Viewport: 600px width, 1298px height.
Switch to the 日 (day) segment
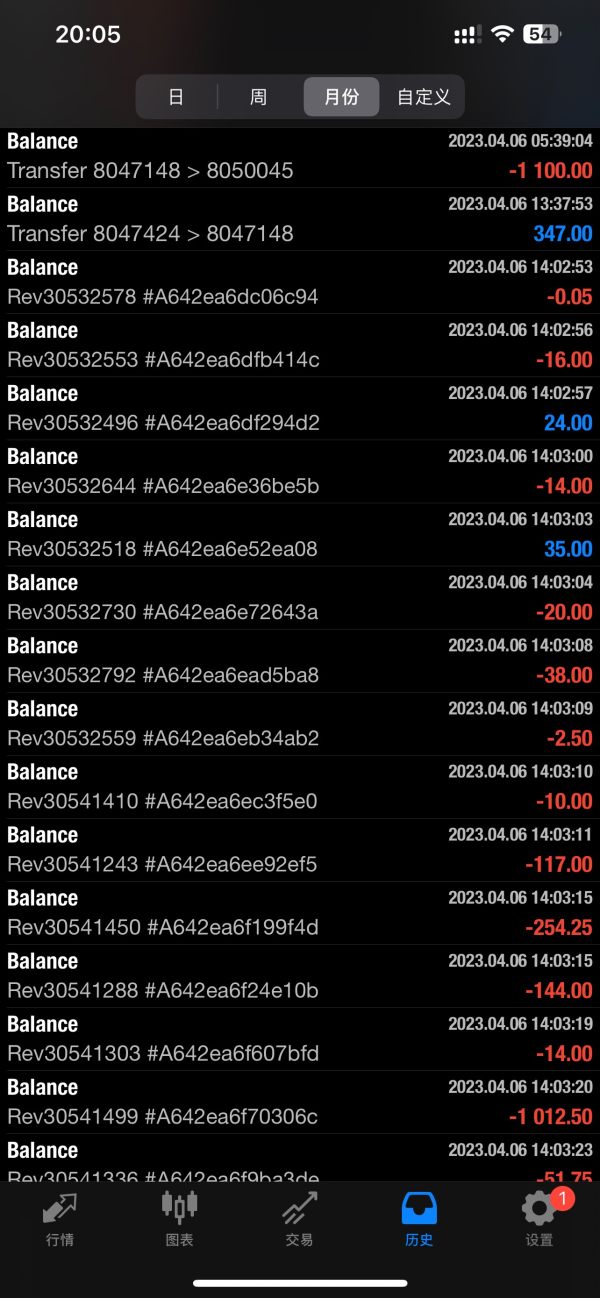pos(176,97)
